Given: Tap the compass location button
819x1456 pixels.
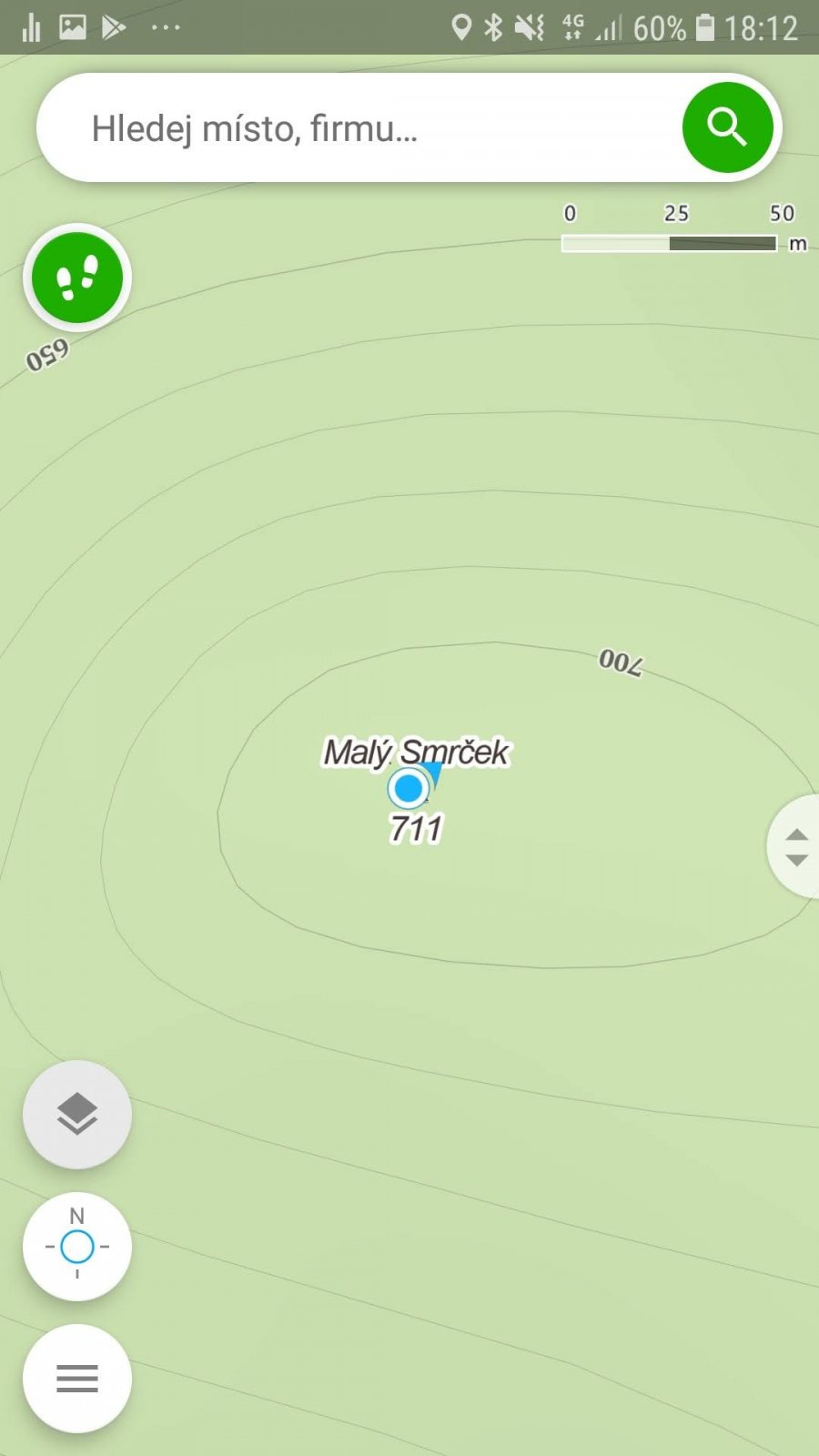Looking at the screenshot, I should coord(77,1246).
